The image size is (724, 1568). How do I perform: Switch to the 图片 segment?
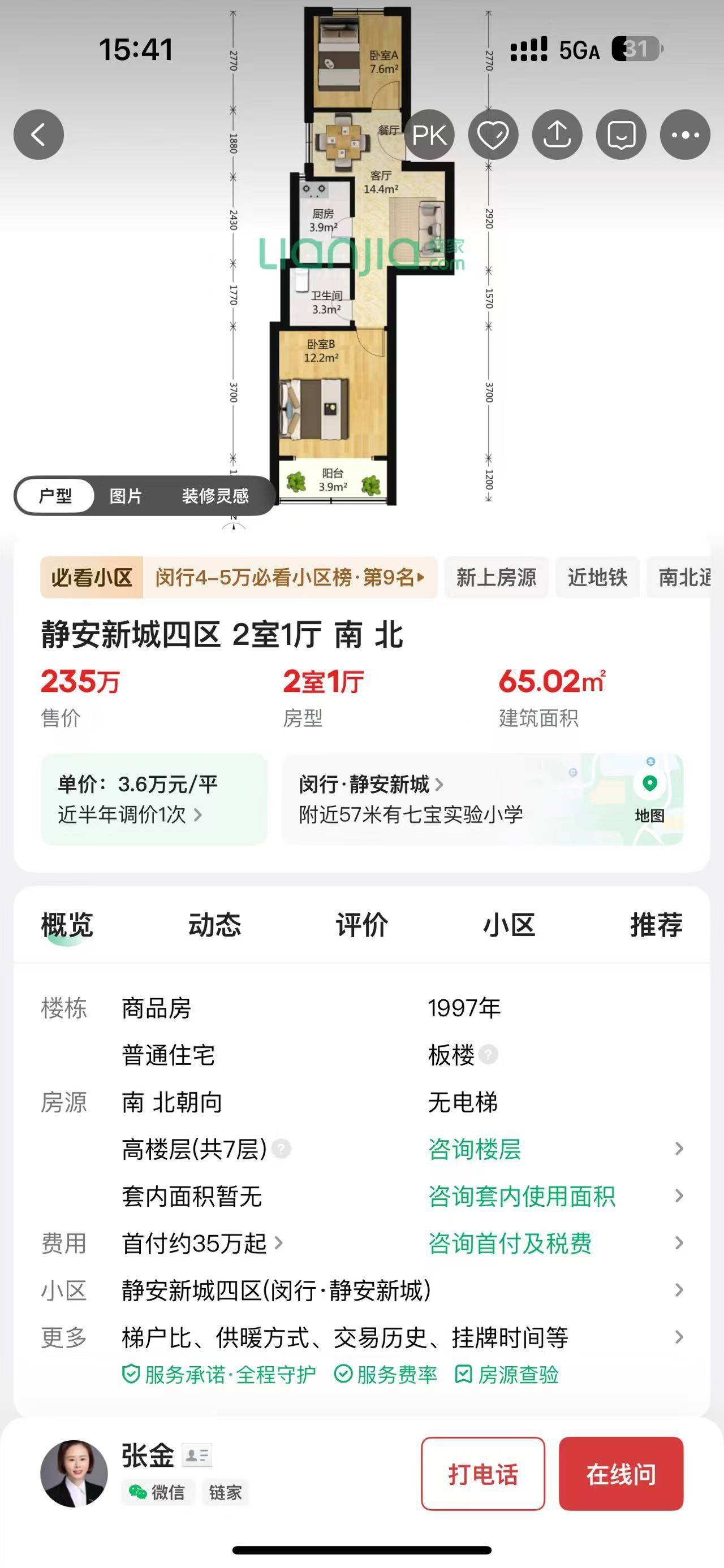click(126, 496)
